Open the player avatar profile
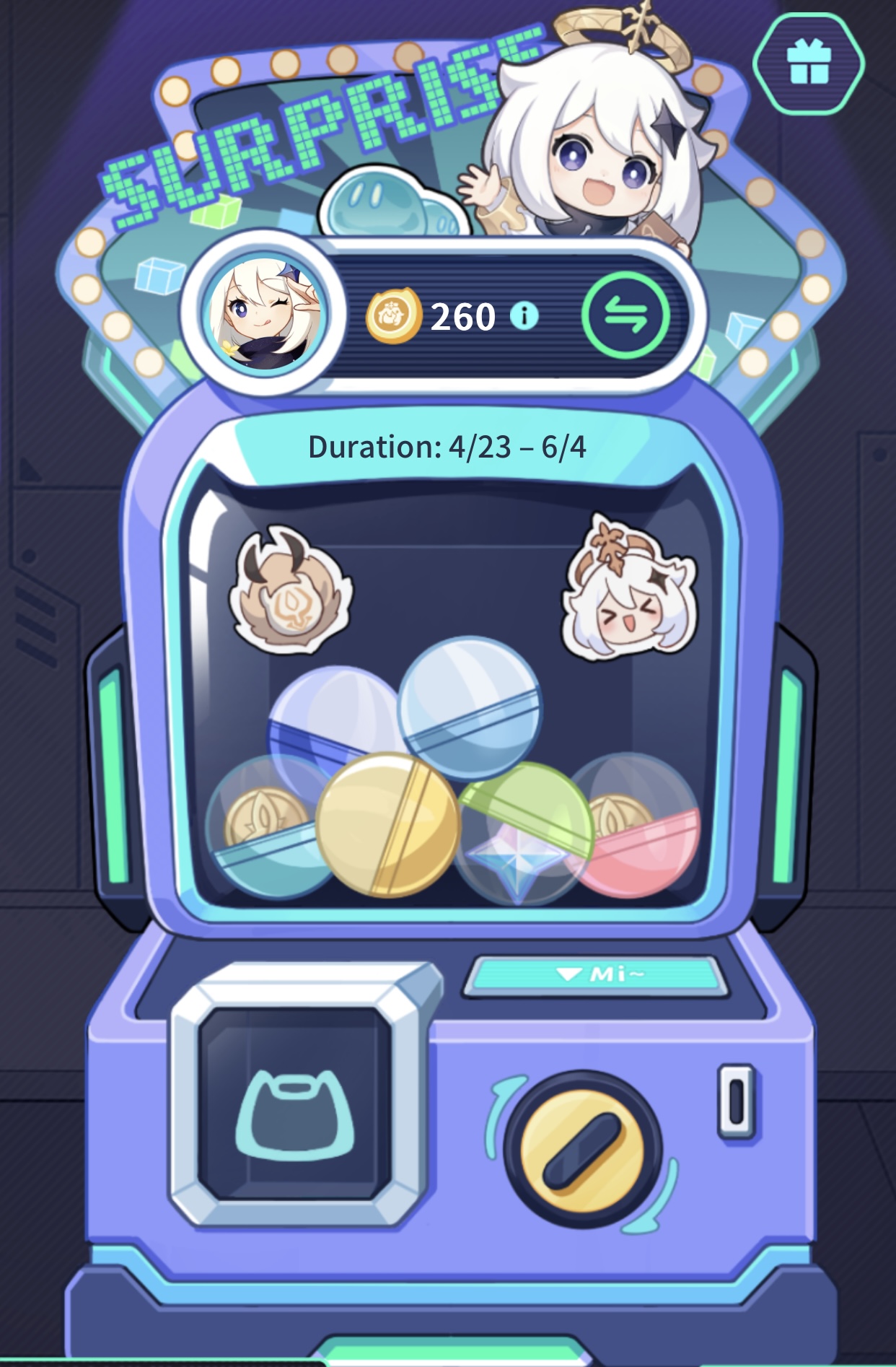Viewport: 896px width, 1367px height. tap(264, 315)
